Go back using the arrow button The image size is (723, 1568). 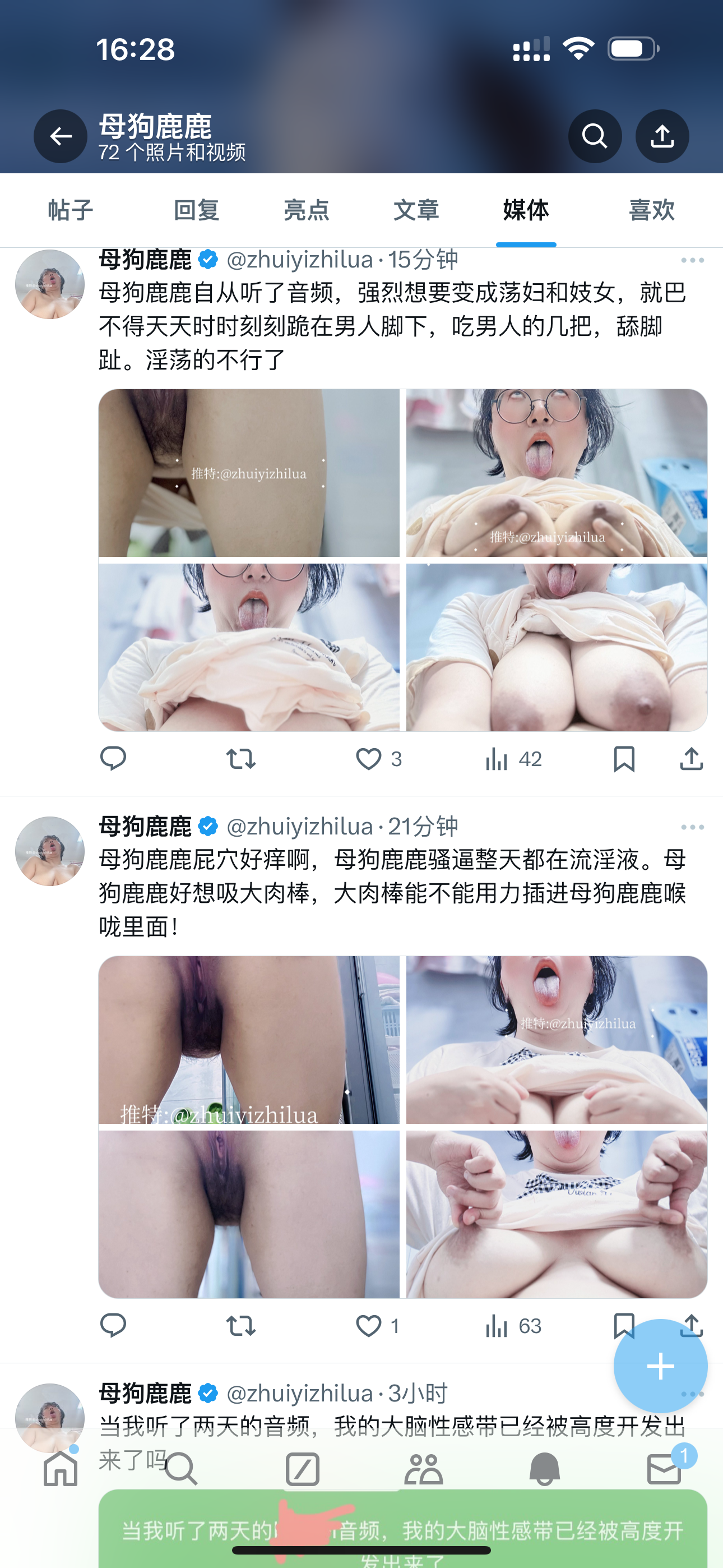coord(61,136)
